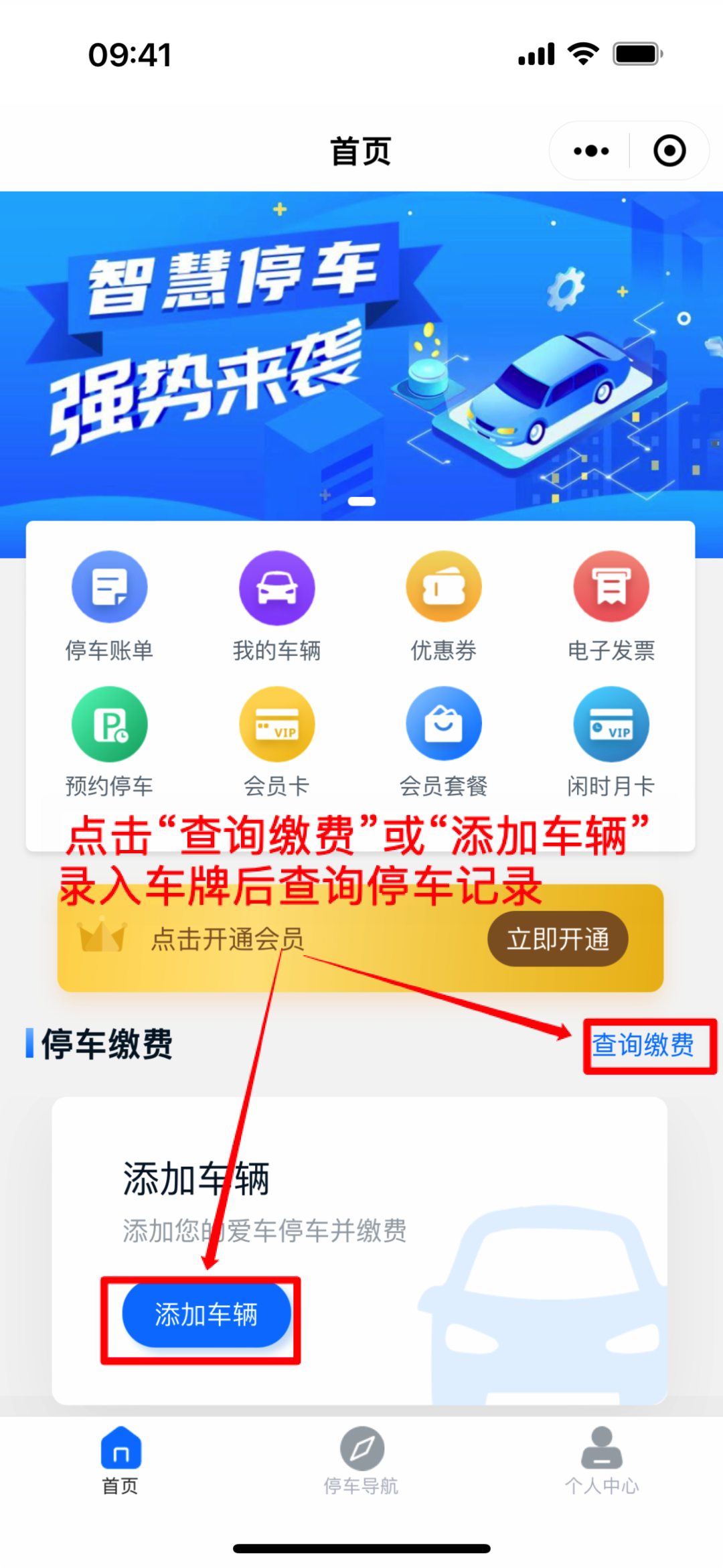Switch to the 个人中心 tab
The image size is (723, 1568).
tap(602, 1462)
